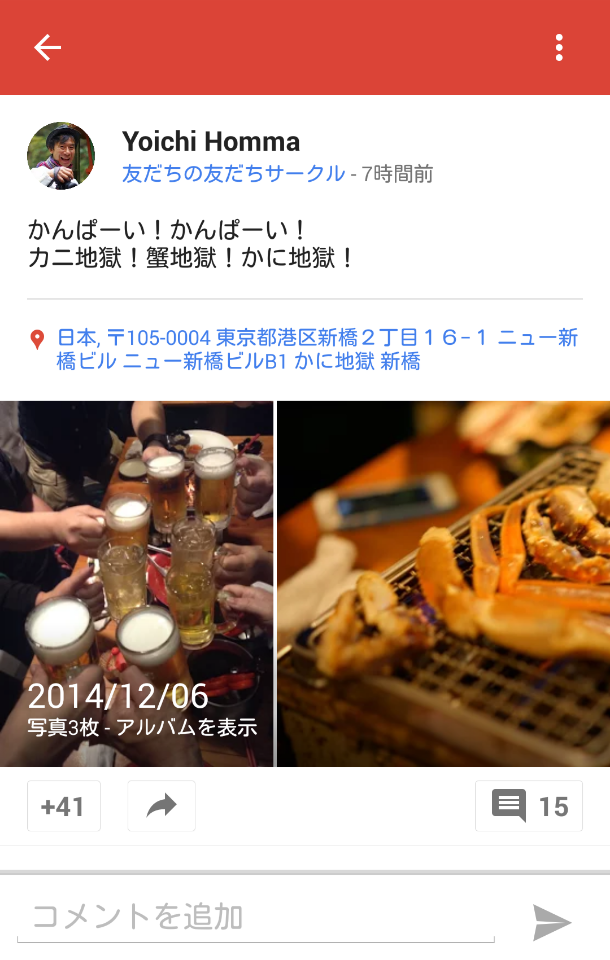Share this post

[x=161, y=806]
